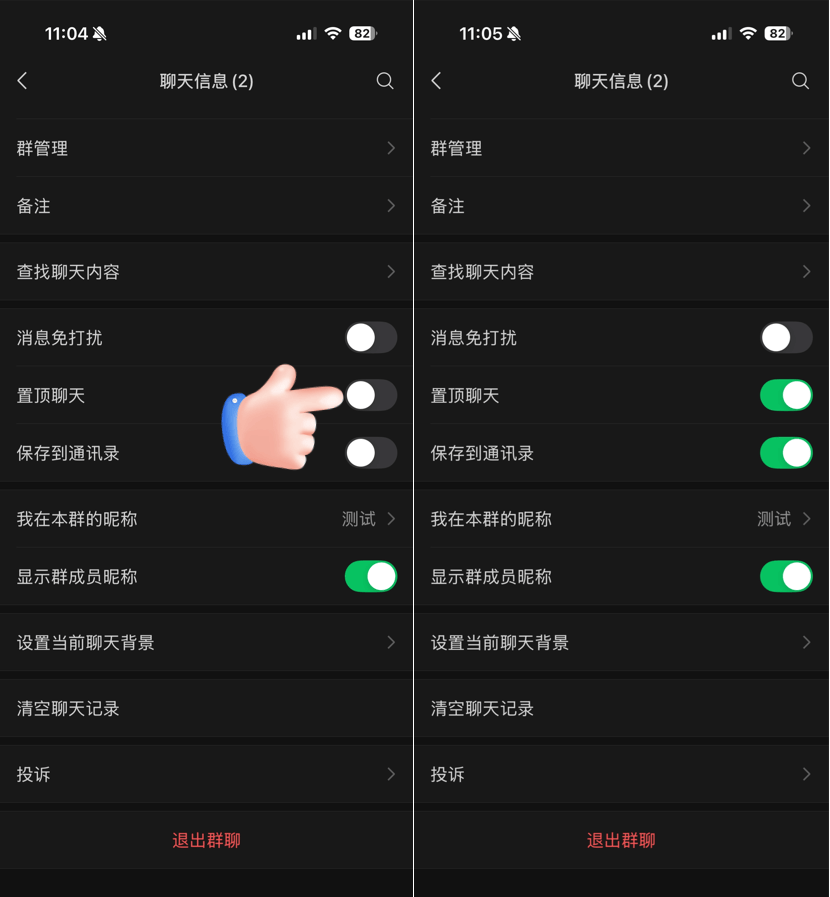Tap the back chevron on right screenshot
Image resolution: width=830 pixels, height=897 pixels.
(437, 81)
